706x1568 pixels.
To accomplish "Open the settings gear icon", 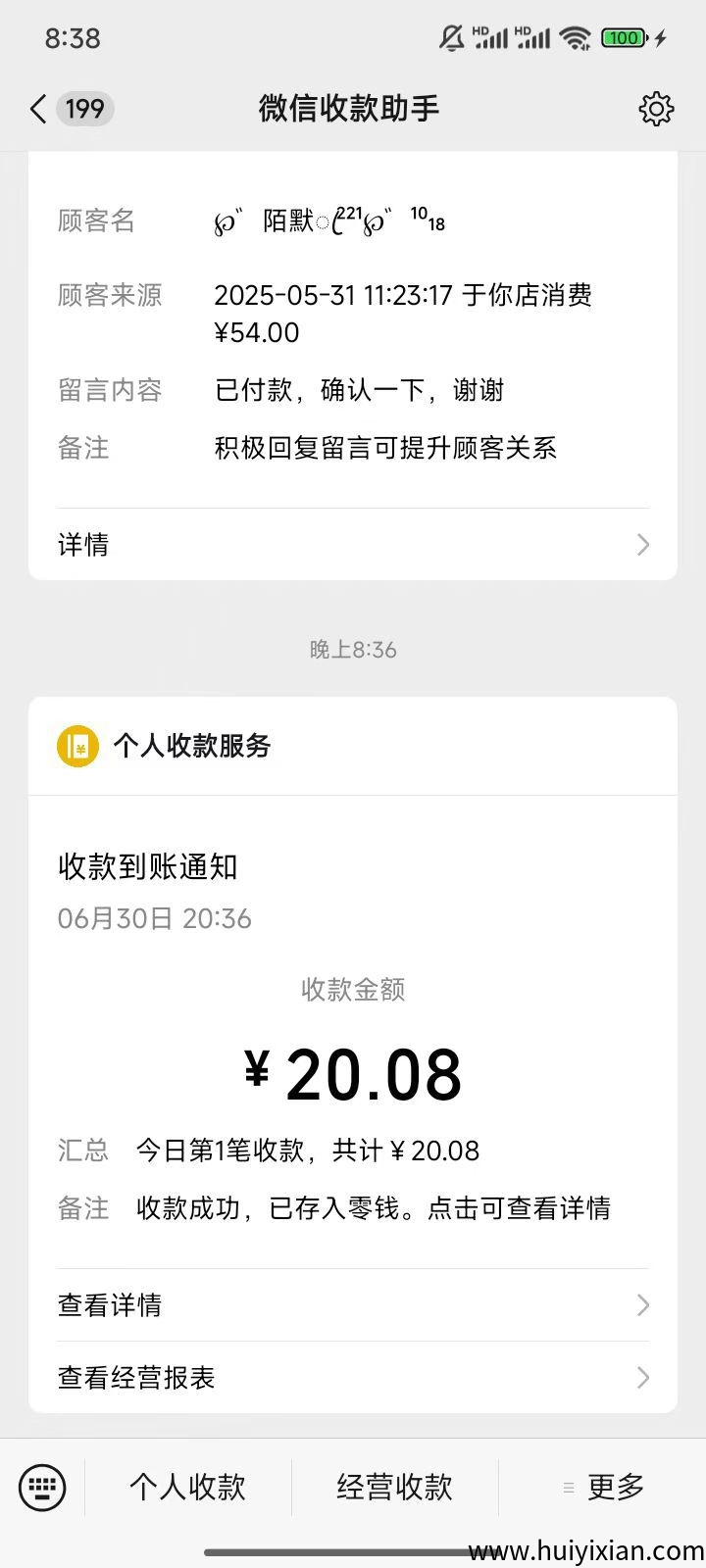I will pos(656,109).
